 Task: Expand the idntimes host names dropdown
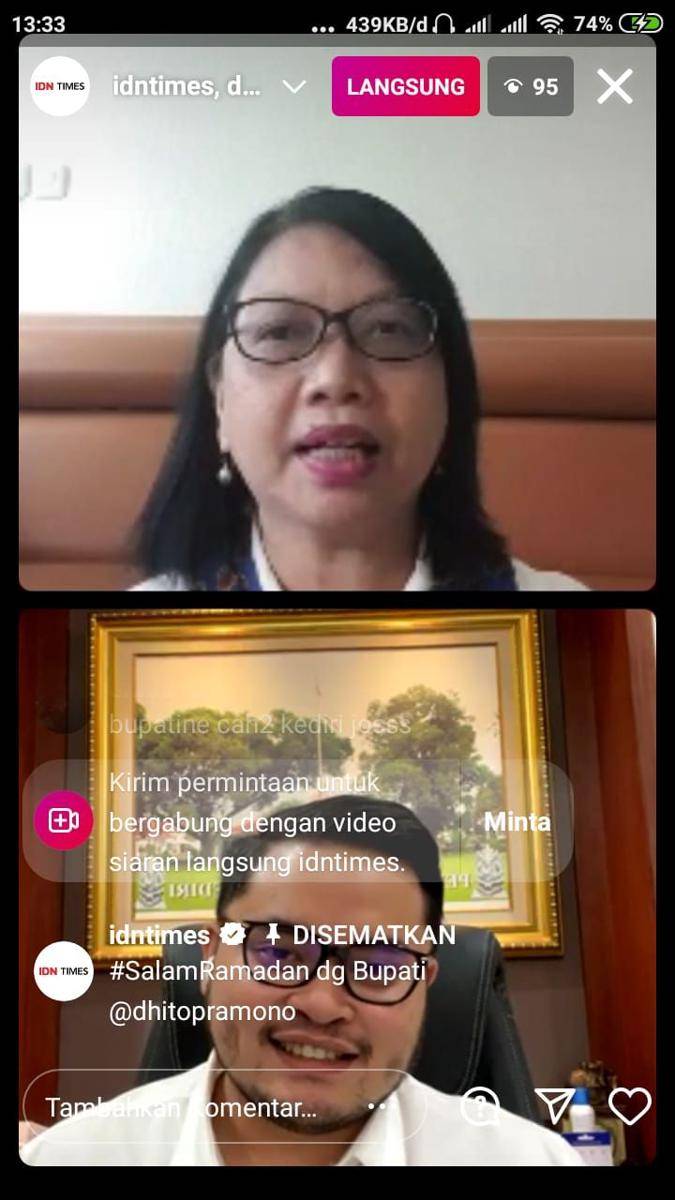pyautogui.click(x=294, y=87)
